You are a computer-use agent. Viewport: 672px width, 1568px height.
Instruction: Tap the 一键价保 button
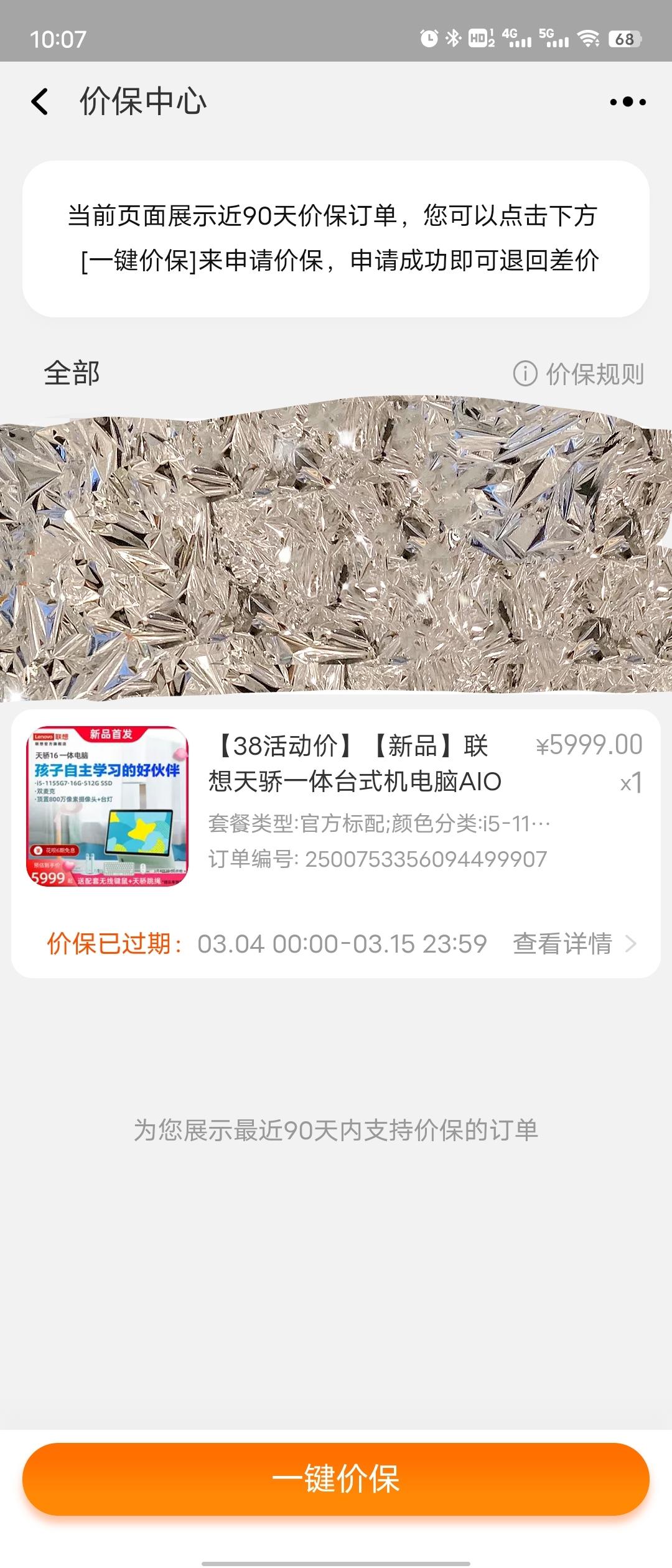point(336,1479)
